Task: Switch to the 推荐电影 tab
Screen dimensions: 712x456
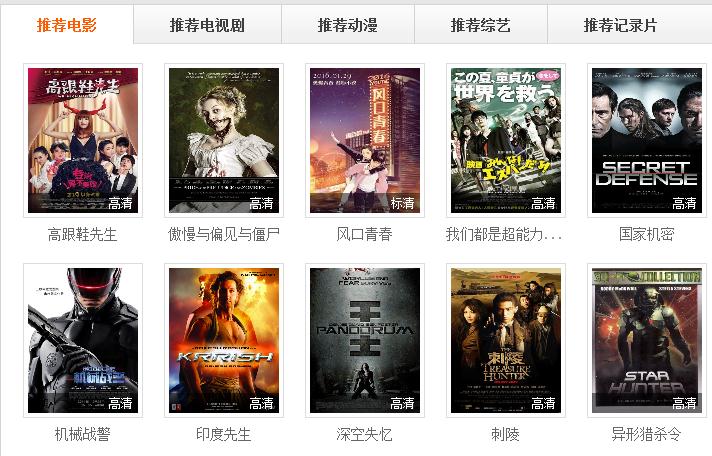Action: pos(67,25)
